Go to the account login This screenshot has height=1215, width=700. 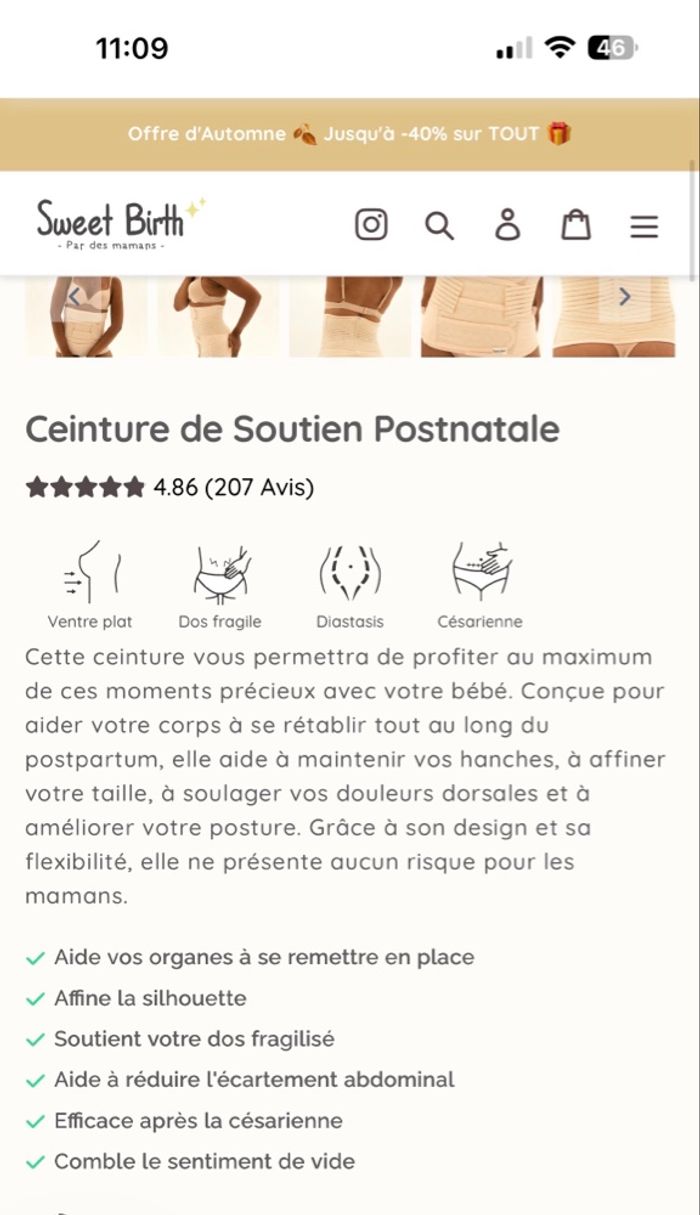point(508,224)
